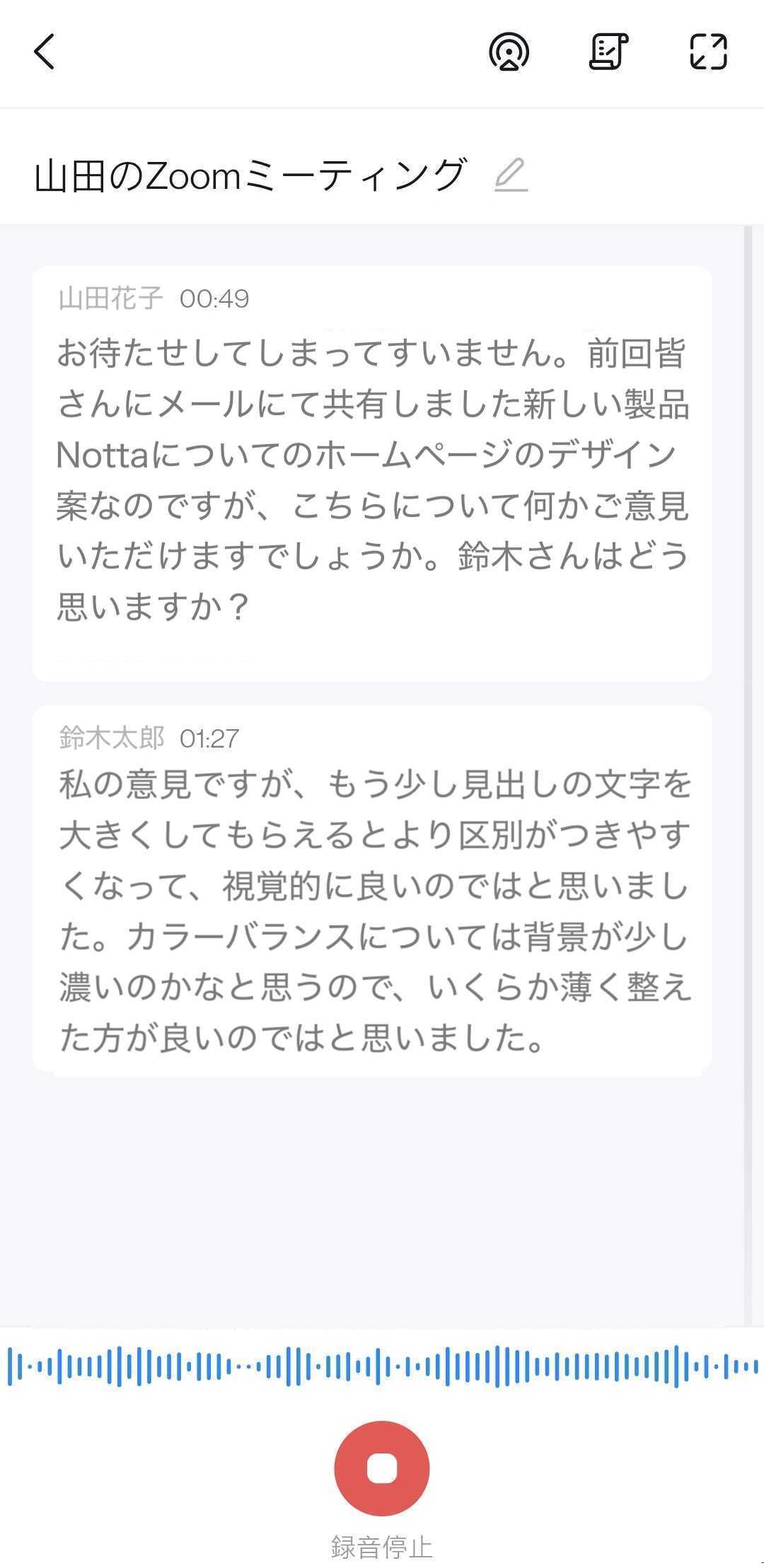Image resolution: width=764 pixels, height=1568 pixels.
Task: Open the notes icon in toolbar
Action: click(x=608, y=52)
